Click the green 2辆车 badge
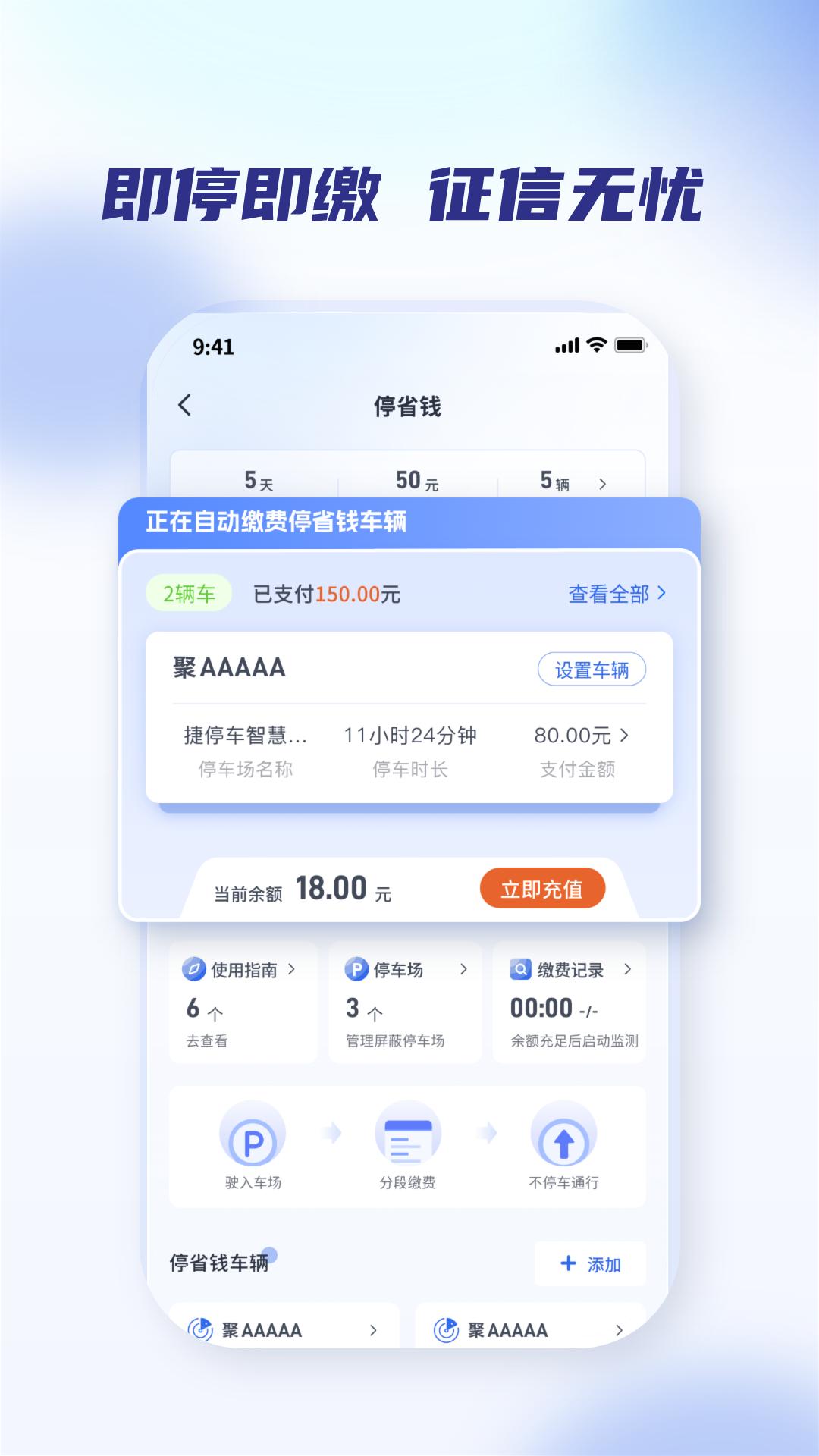The image size is (819, 1456). click(x=187, y=595)
